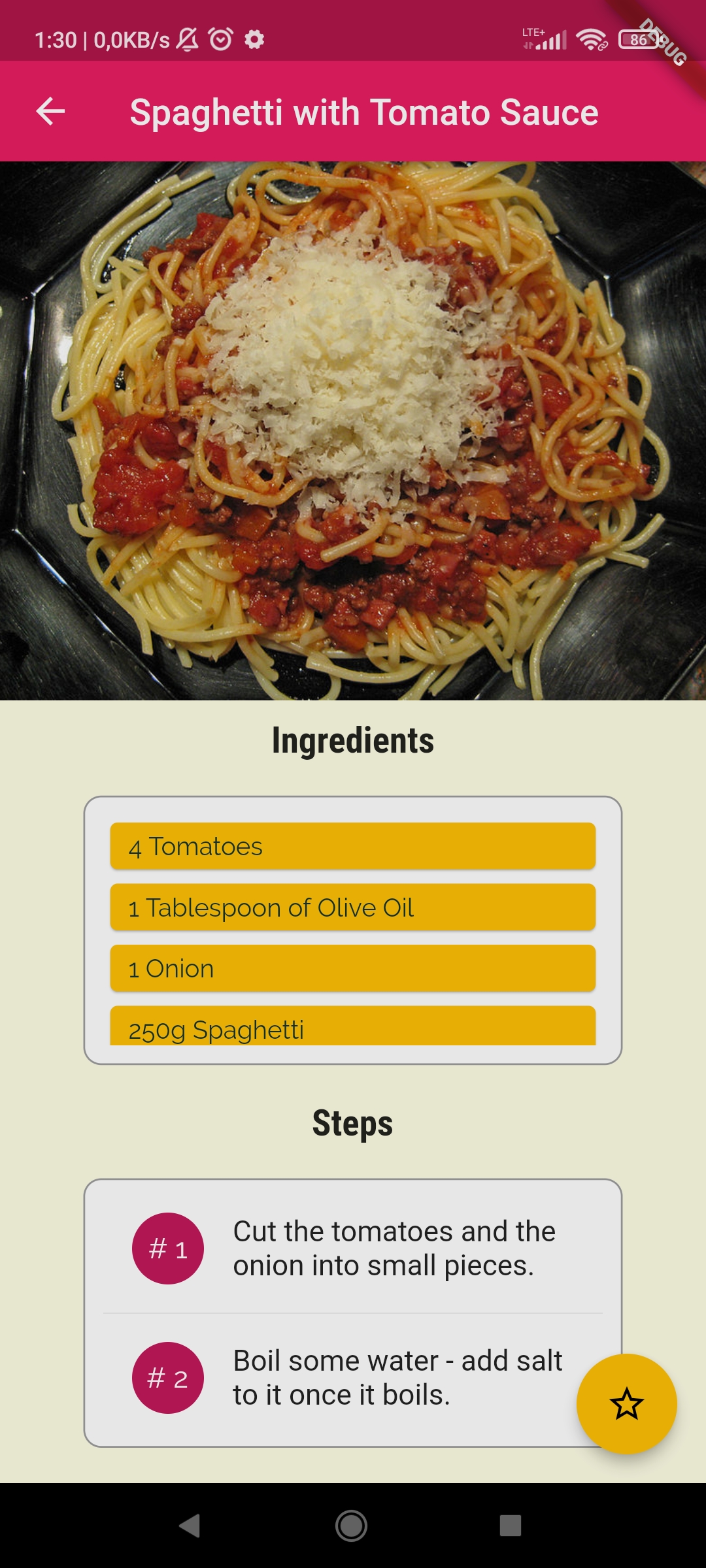
Task: Toggle the 4 Tomatoes ingredient chip
Action: coord(353,846)
